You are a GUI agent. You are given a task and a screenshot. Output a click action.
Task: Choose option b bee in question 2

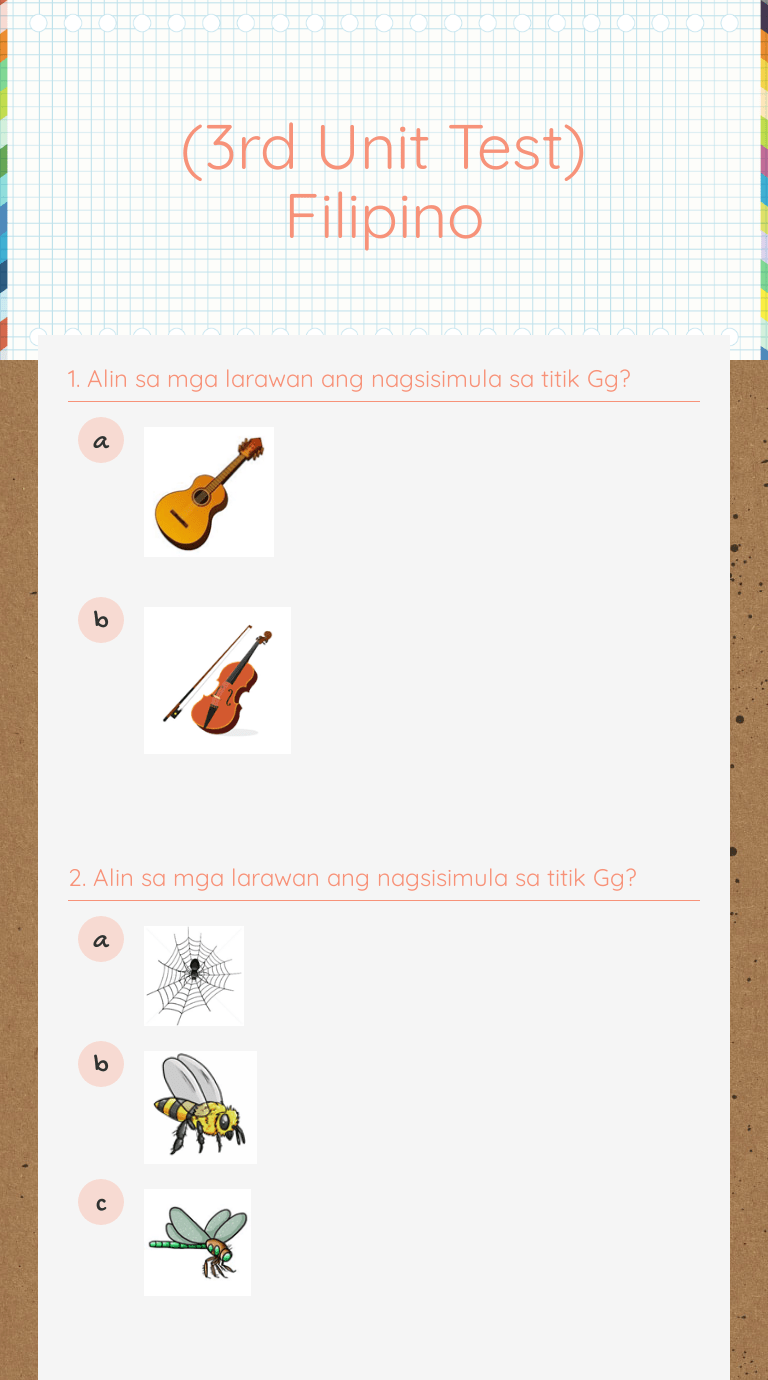point(101,1064)
